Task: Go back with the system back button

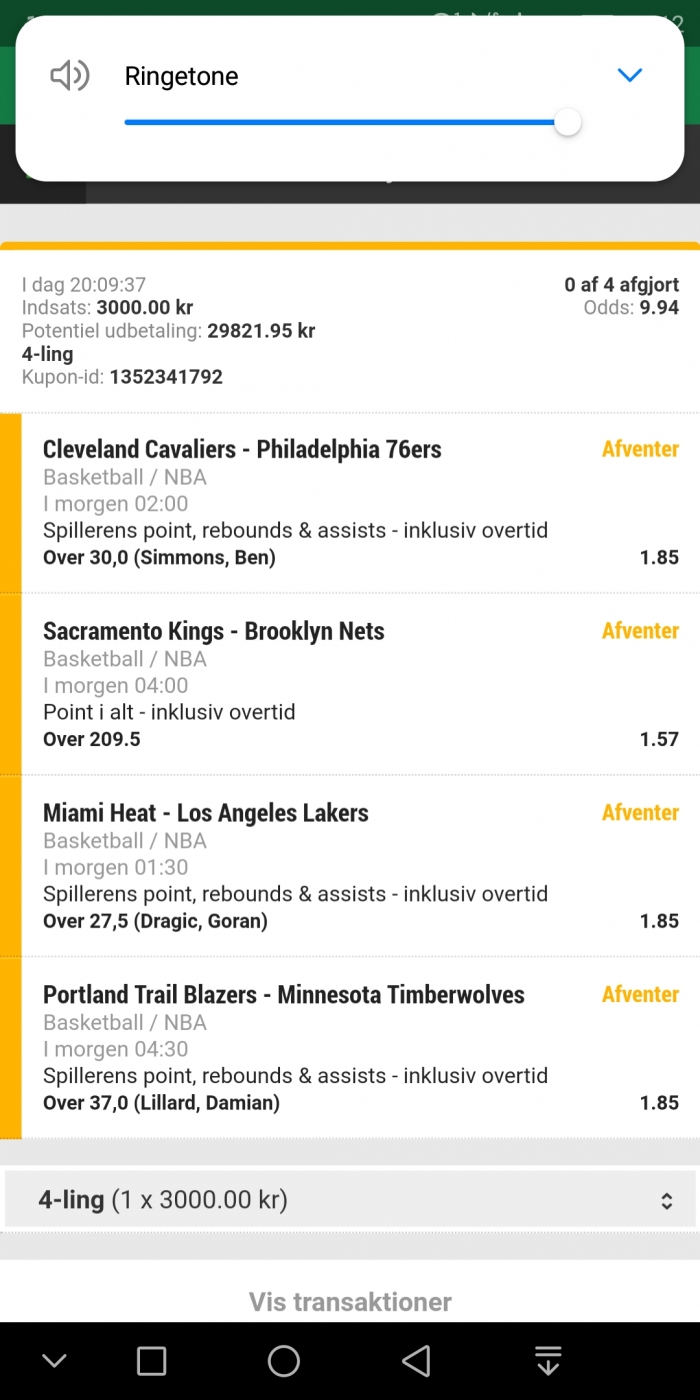Action: pyautogui.click(x=416, y=1360)
